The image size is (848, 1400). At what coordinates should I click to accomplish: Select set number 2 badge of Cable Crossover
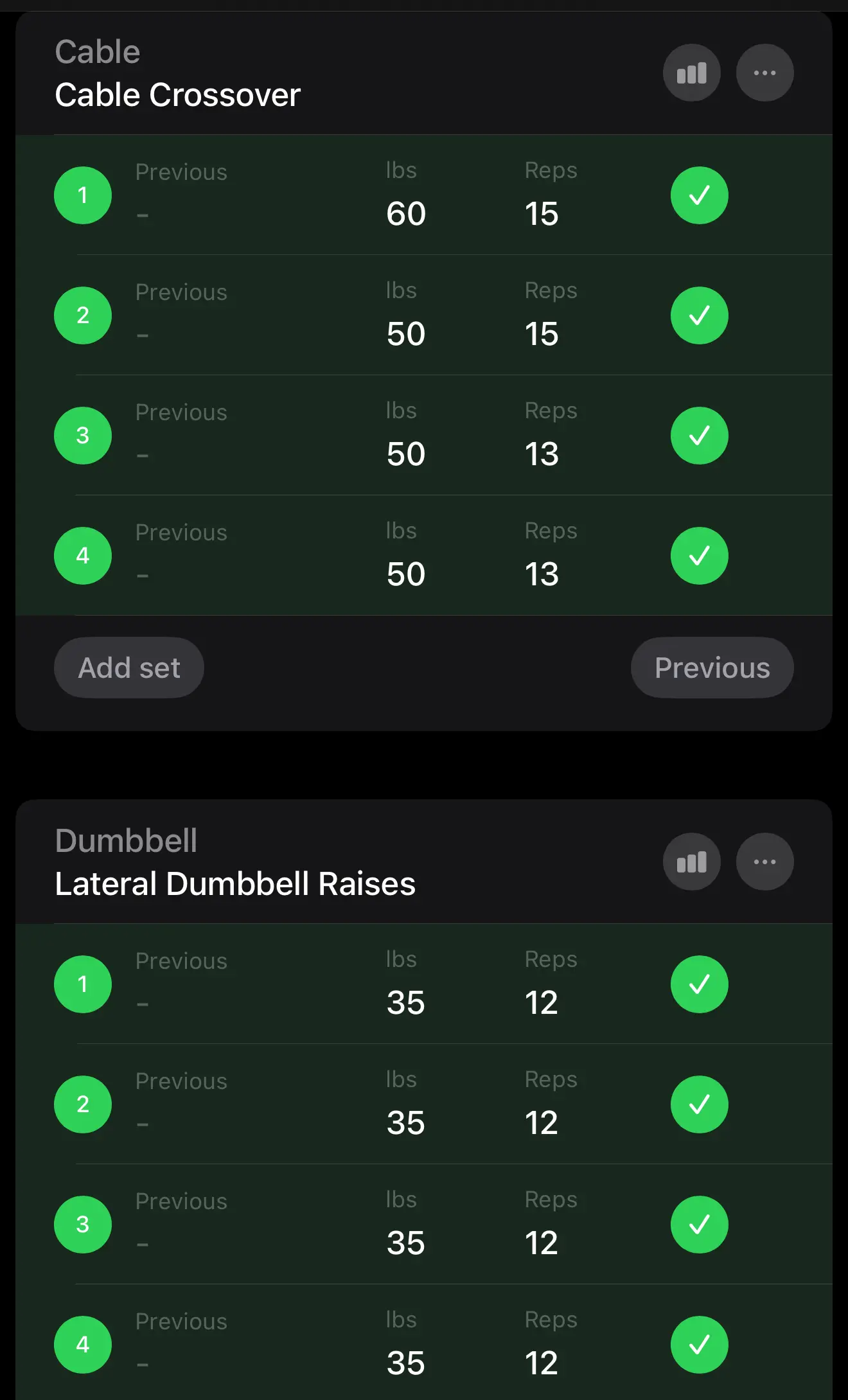(83, 315)
